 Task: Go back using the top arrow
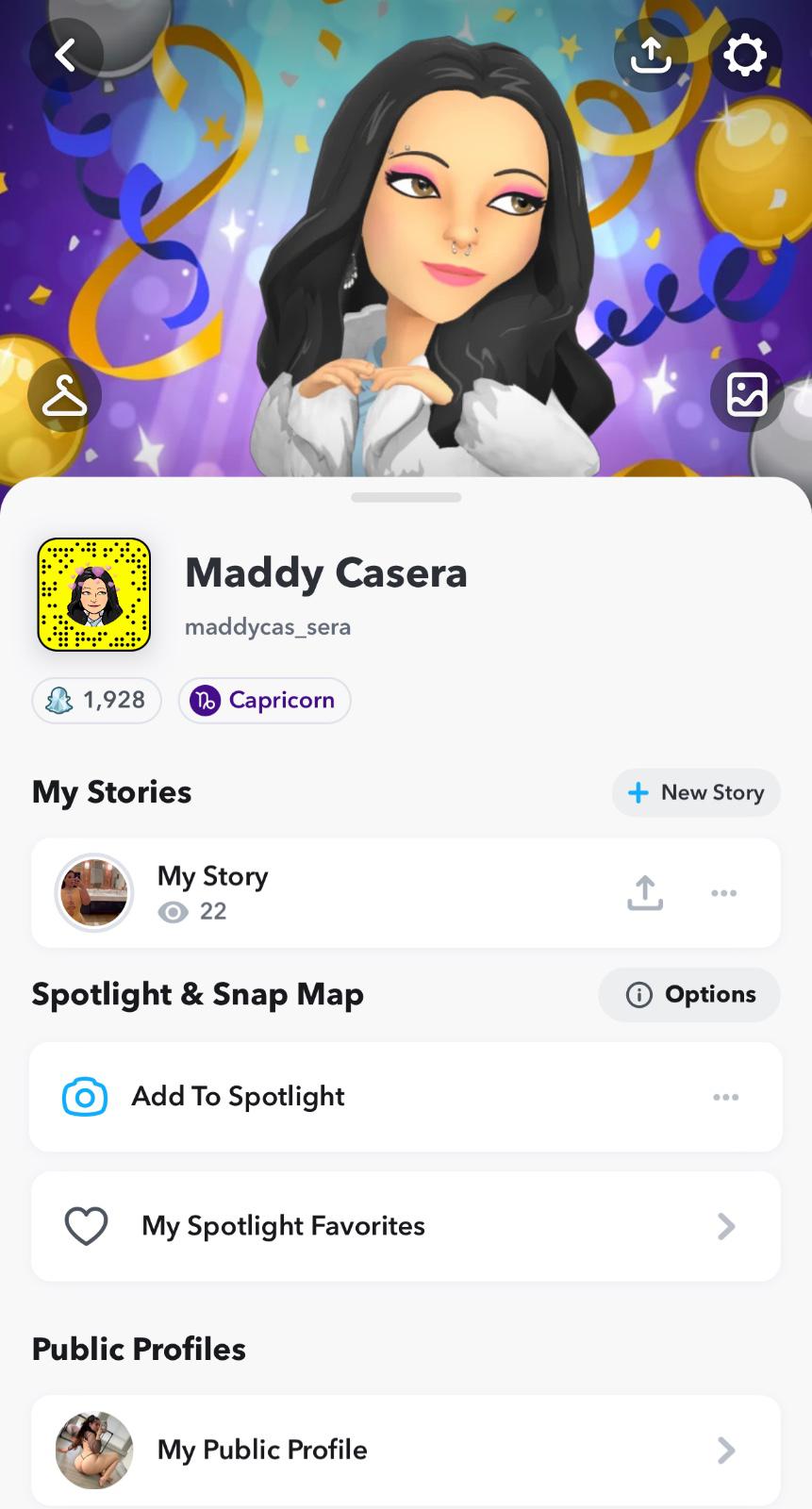[65, 56]
